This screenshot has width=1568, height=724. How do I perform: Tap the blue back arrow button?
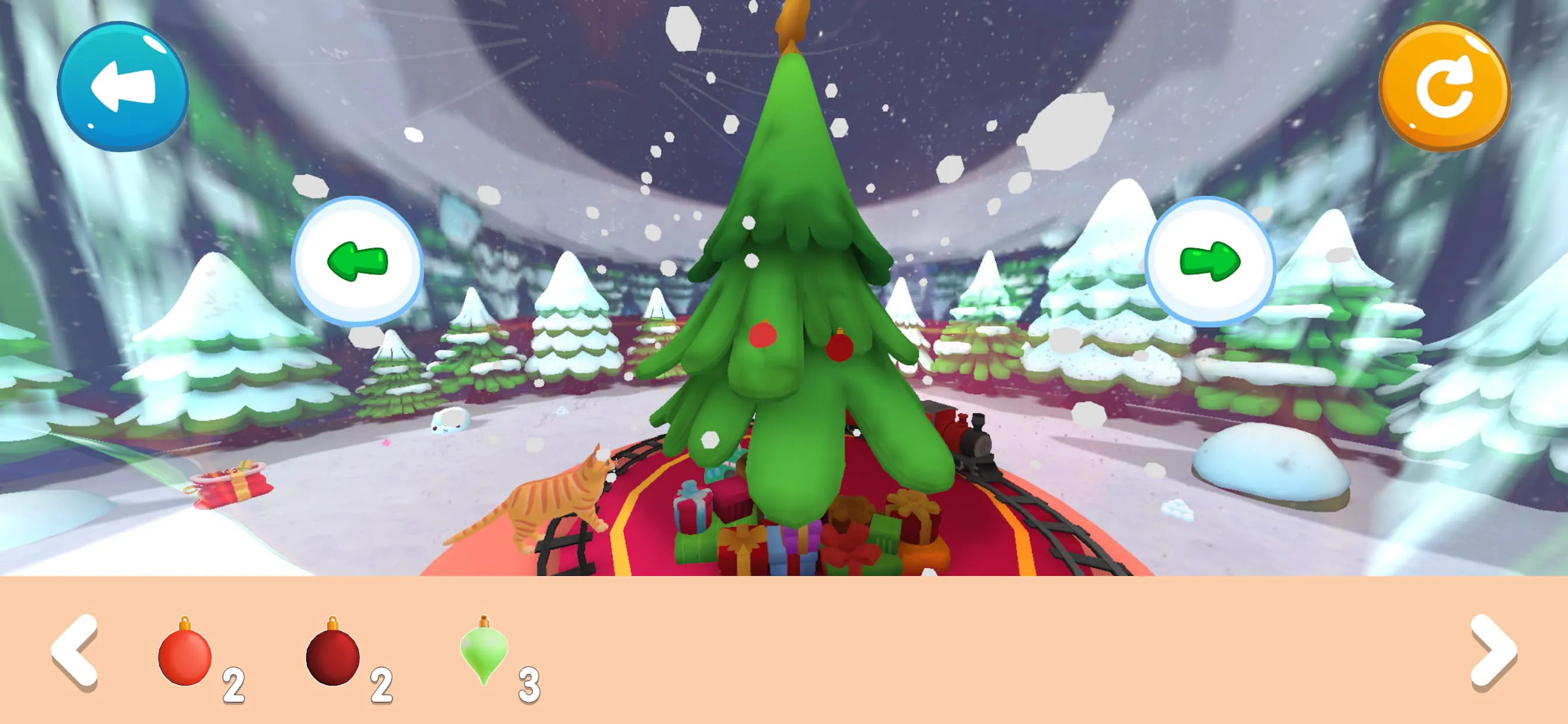(123, 87)
